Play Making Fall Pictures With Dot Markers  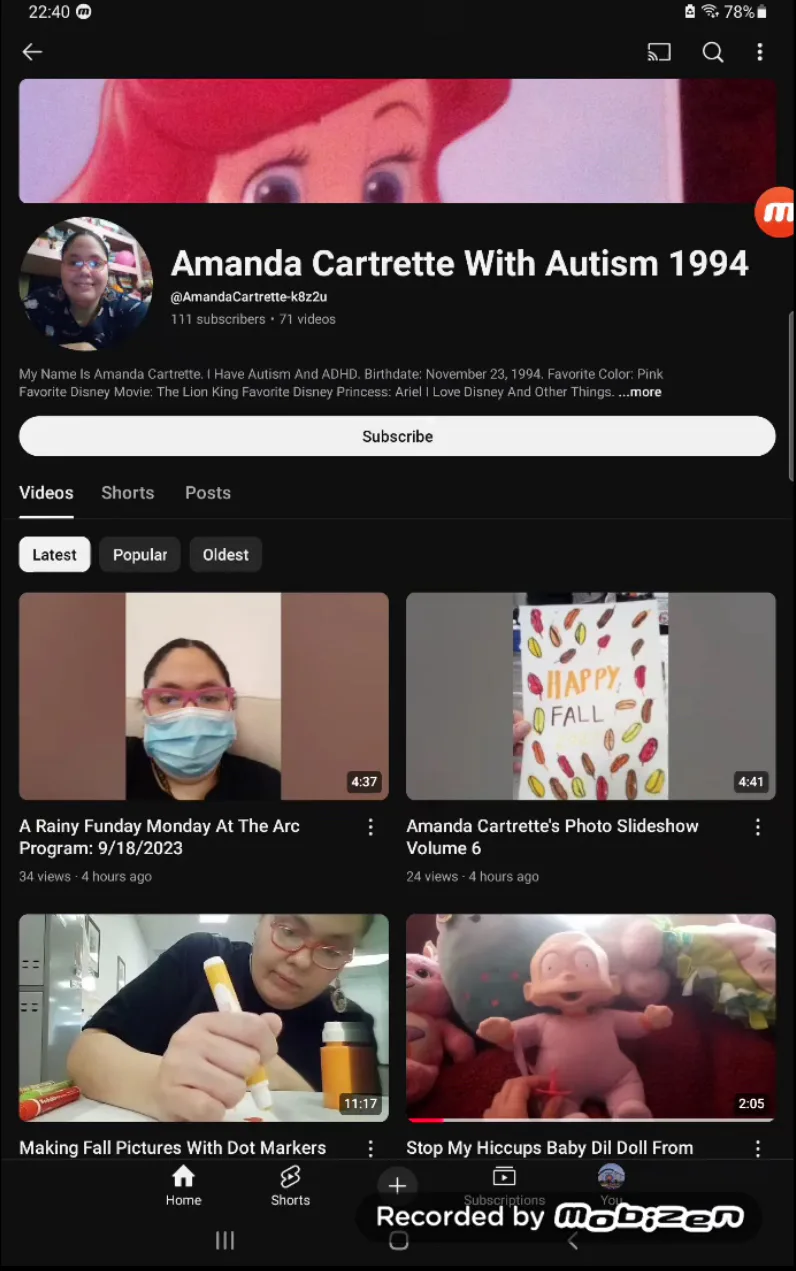point(203,1017)
